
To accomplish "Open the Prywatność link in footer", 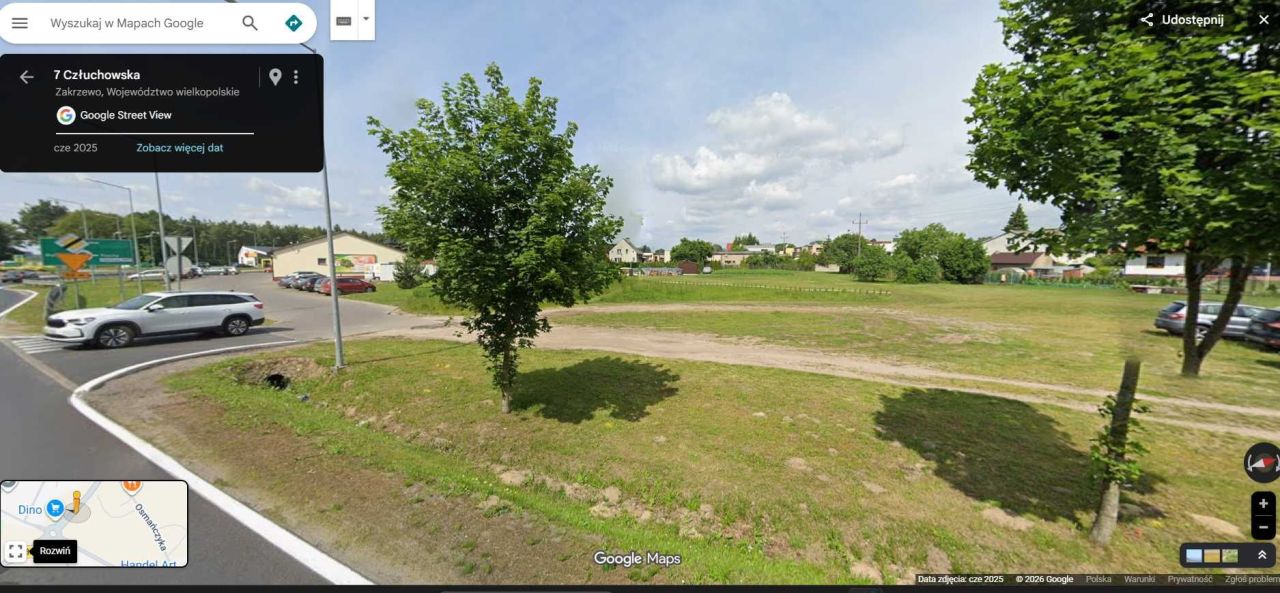I will tap(1189, 579).
